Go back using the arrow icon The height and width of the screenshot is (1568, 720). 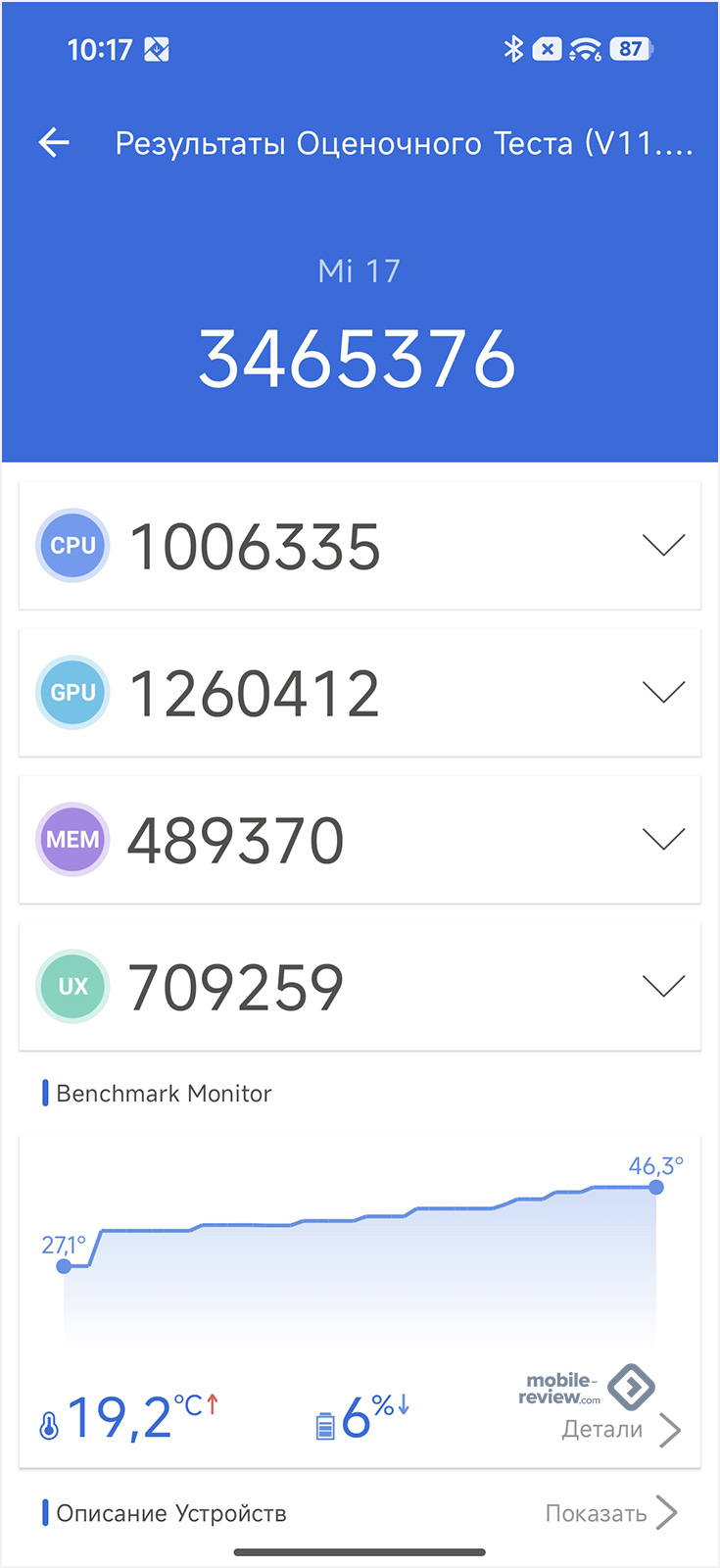pos(54,143)
